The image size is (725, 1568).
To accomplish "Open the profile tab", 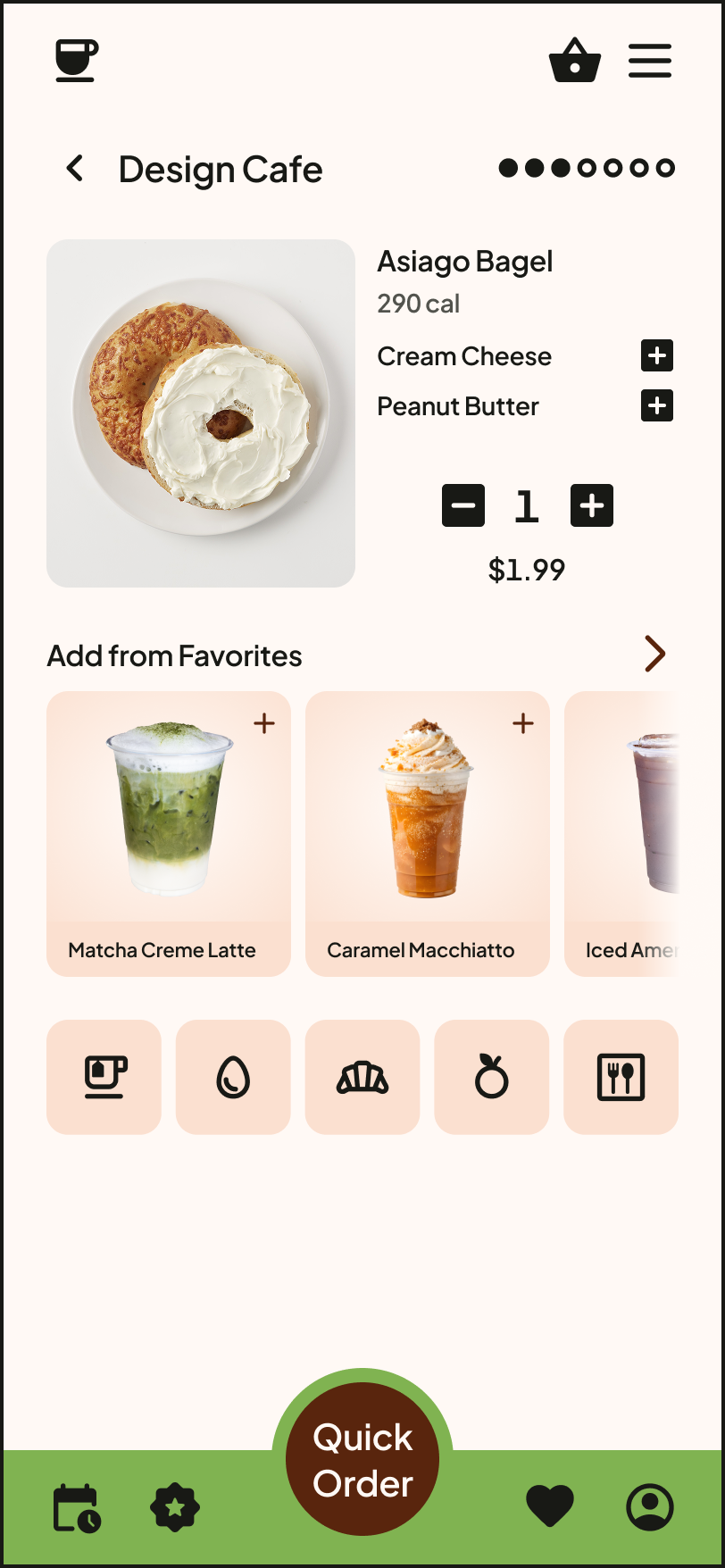I will click(650, 1507).
